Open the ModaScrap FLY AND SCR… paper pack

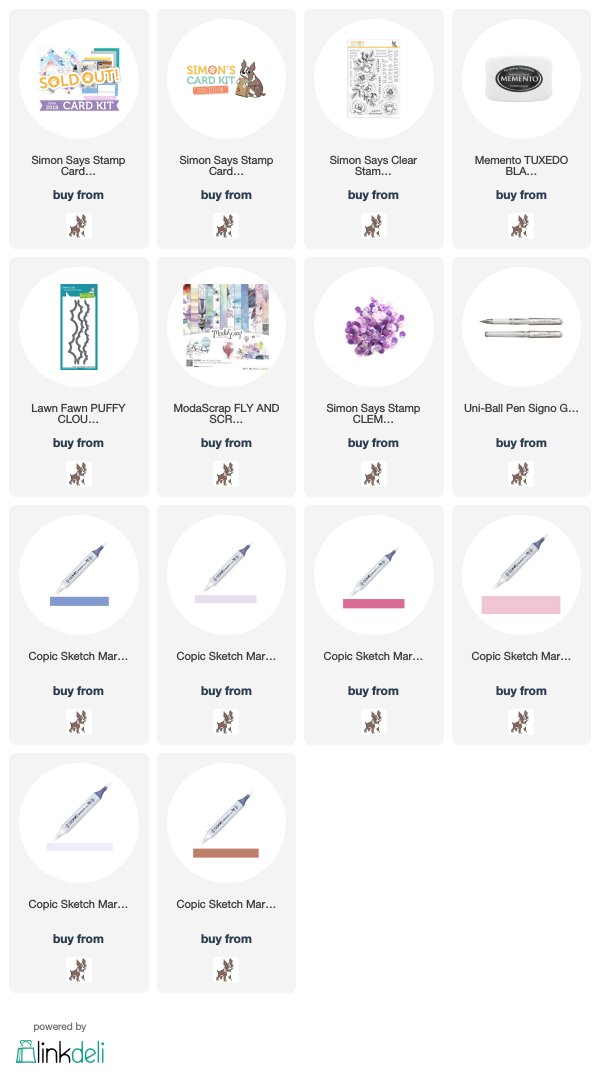pyautogui.click(x=226, y=377)
